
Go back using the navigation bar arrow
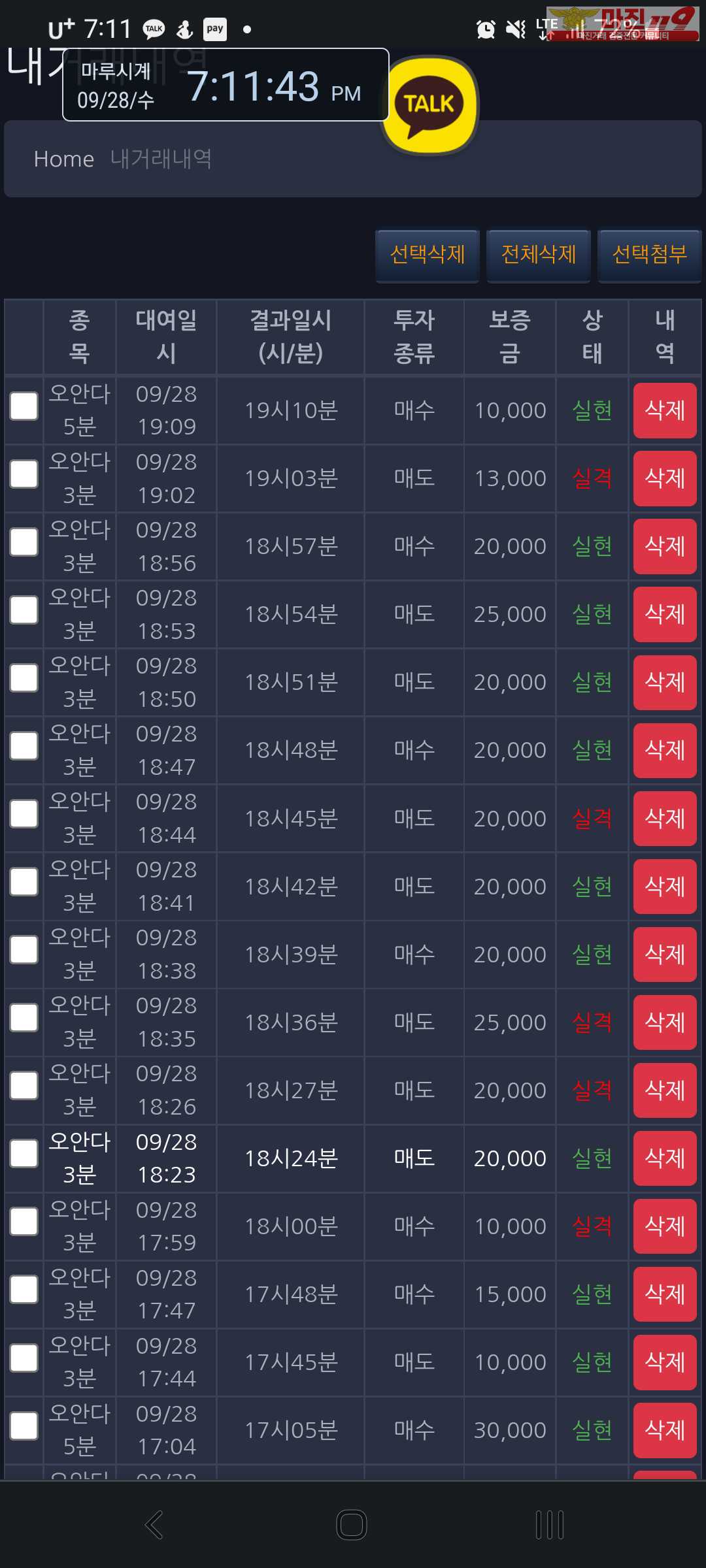coord(154,1525)
